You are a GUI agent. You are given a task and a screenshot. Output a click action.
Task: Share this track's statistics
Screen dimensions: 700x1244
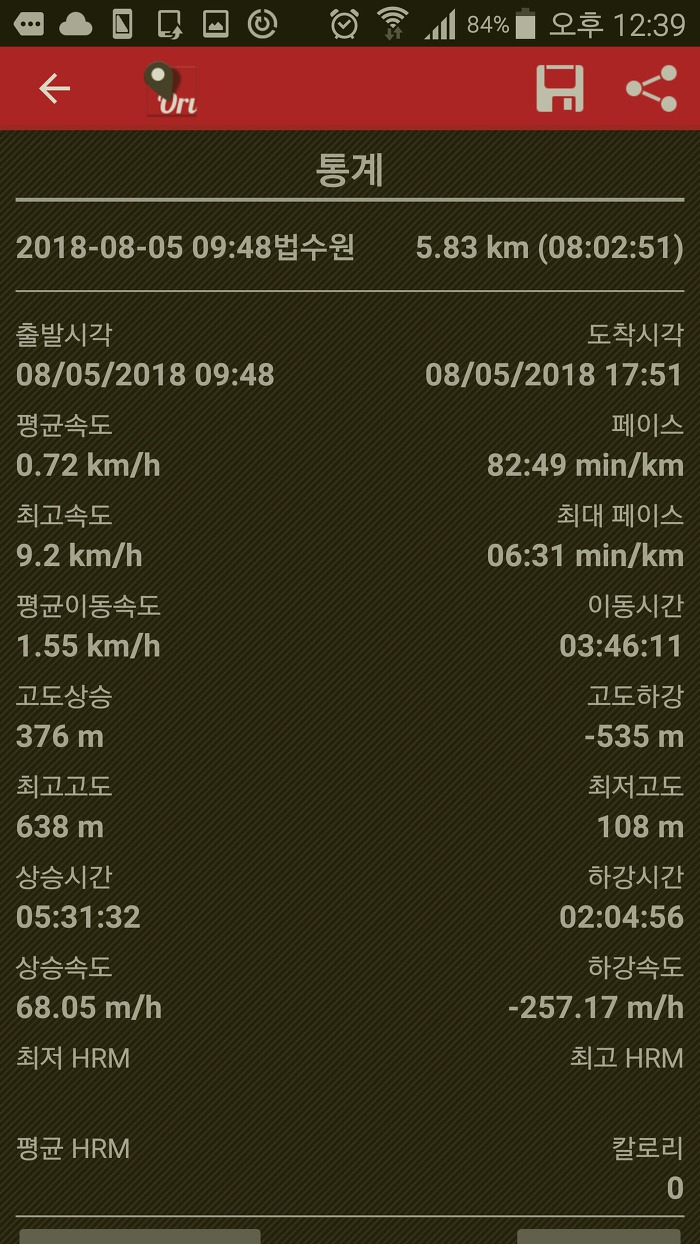pos(651,89)
